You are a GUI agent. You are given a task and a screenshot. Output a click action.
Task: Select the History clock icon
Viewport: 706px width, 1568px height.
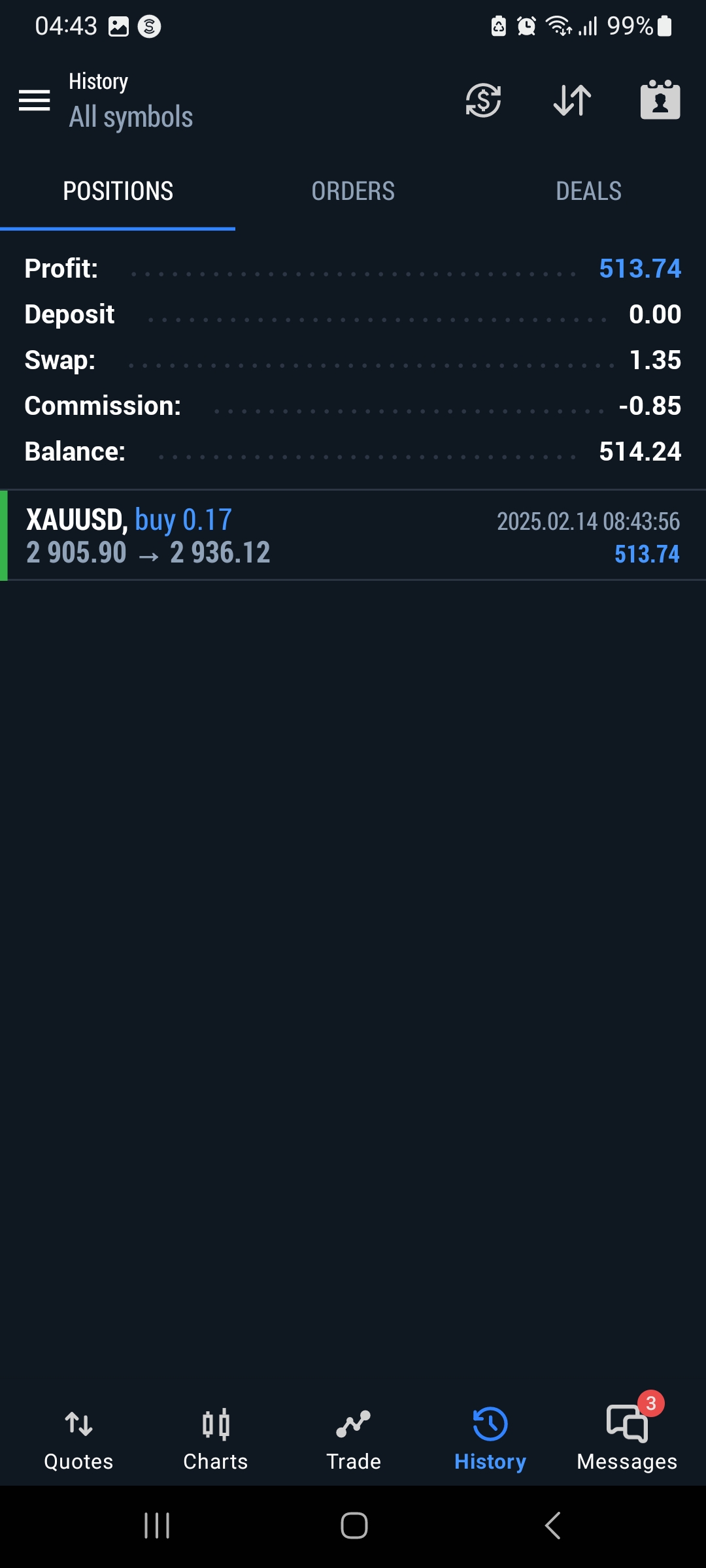[490, 1424]
